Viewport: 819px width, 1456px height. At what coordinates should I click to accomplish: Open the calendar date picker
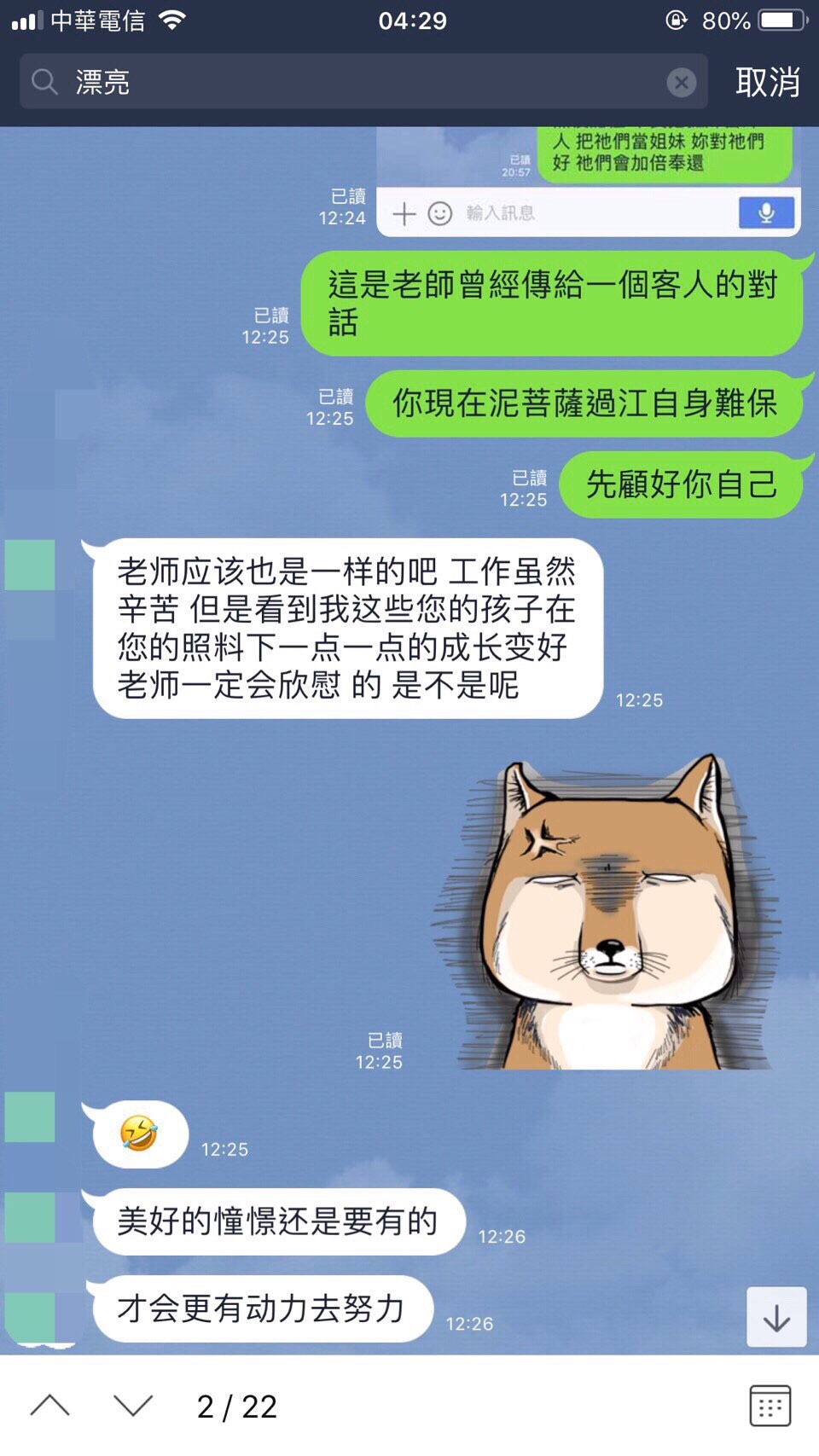[x=770, y=1406]
